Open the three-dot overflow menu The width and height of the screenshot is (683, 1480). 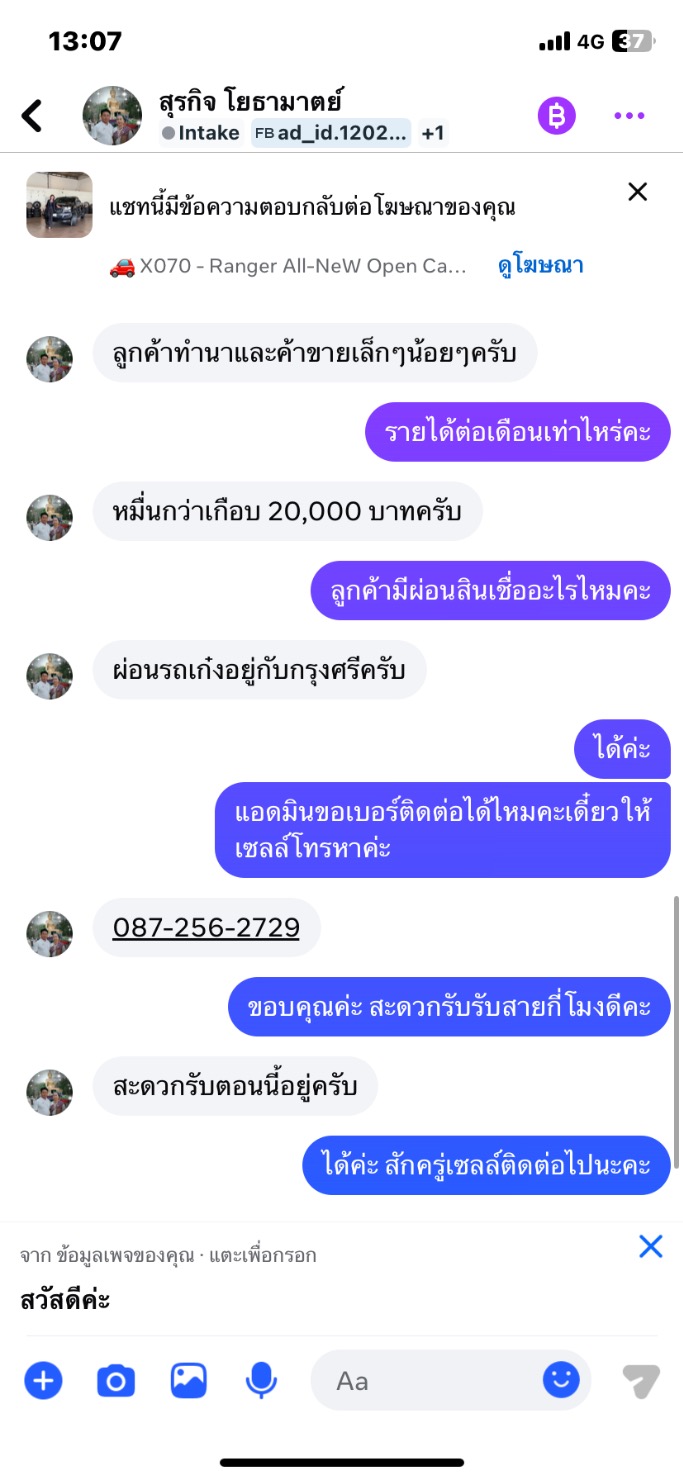pyautogui.click(x=629, y=116)
